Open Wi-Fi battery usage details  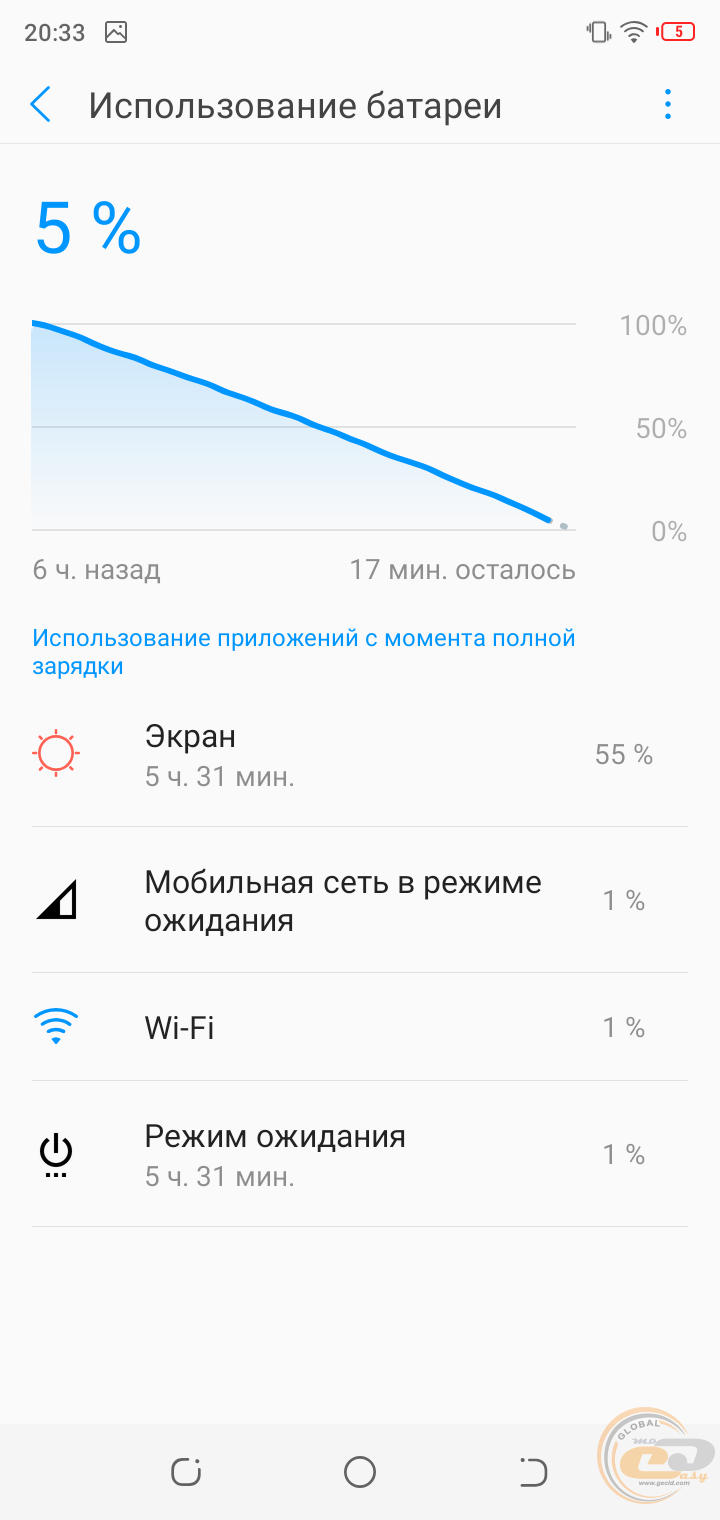pos(360,1027)
